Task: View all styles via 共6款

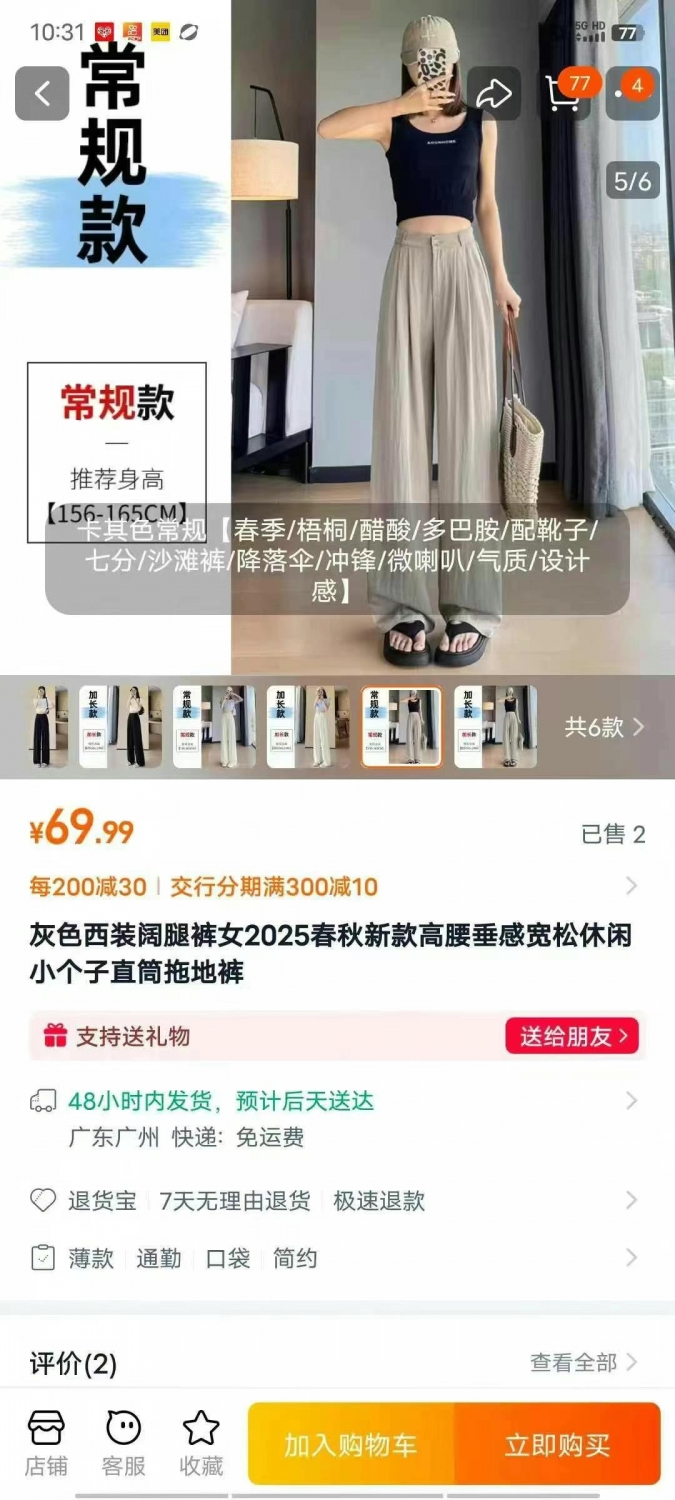Action: click(x=604, y=727)
